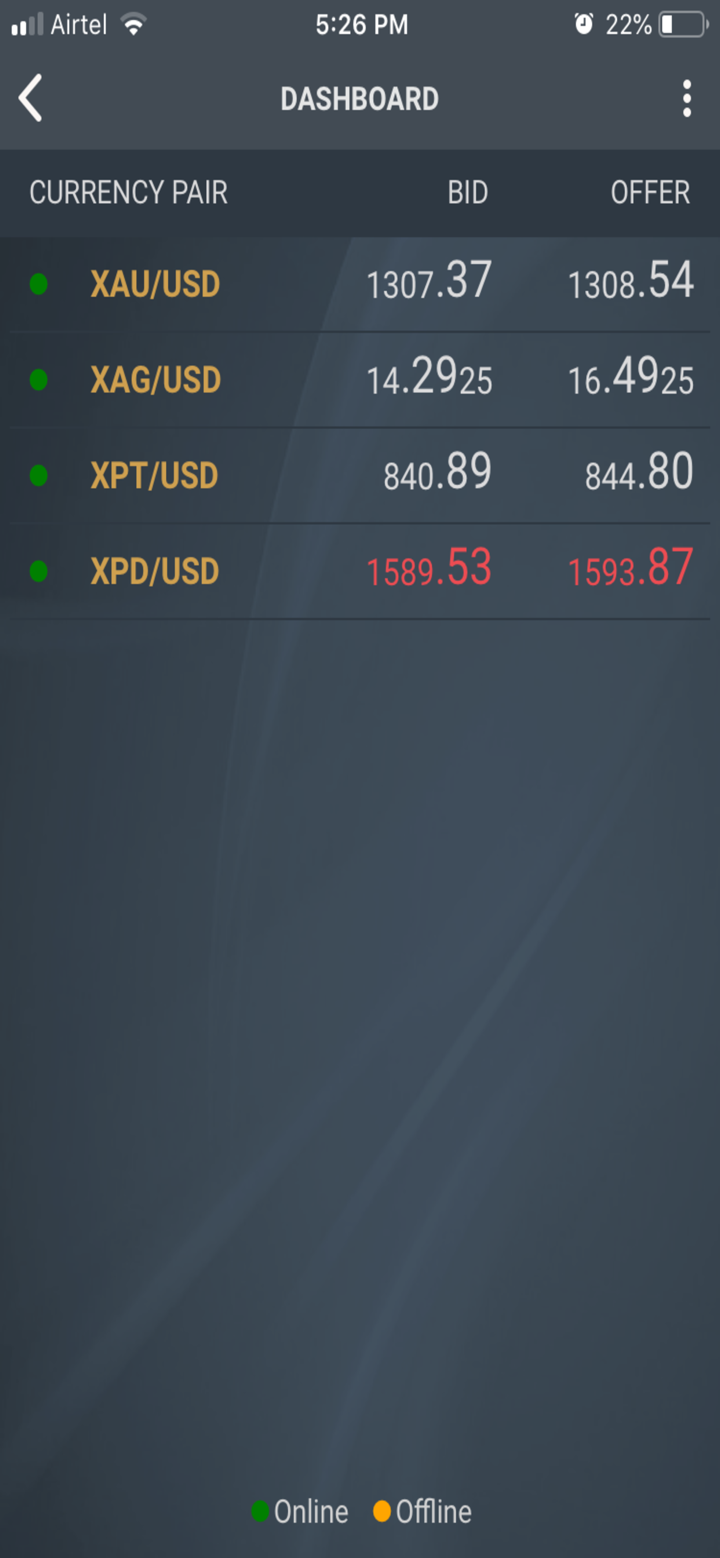This screenshot has height=1558, width=720.
Task: Go back using the top-left arrow
Action: pos(31,99)
